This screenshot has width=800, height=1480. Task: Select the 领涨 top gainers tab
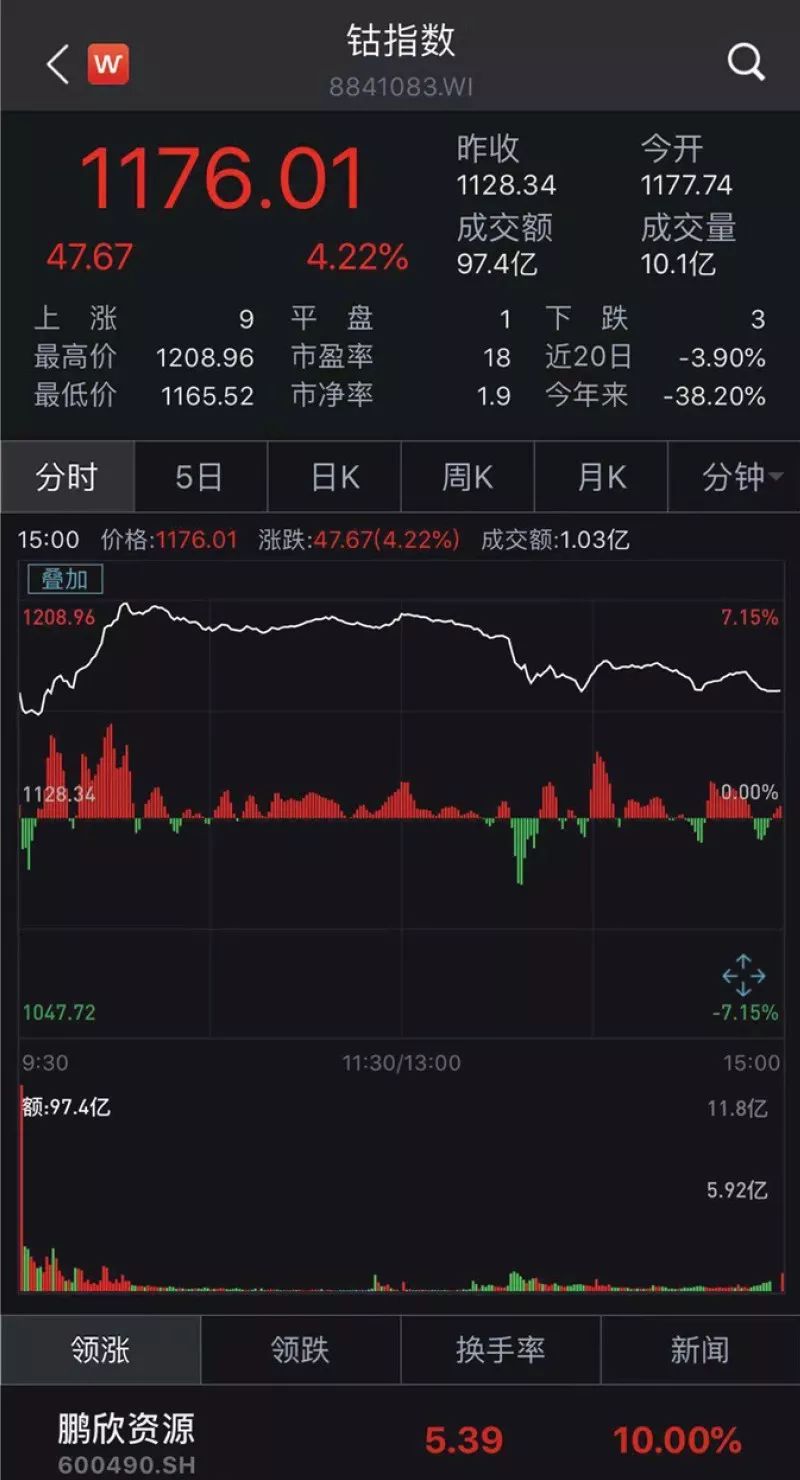click(100, 1350)
